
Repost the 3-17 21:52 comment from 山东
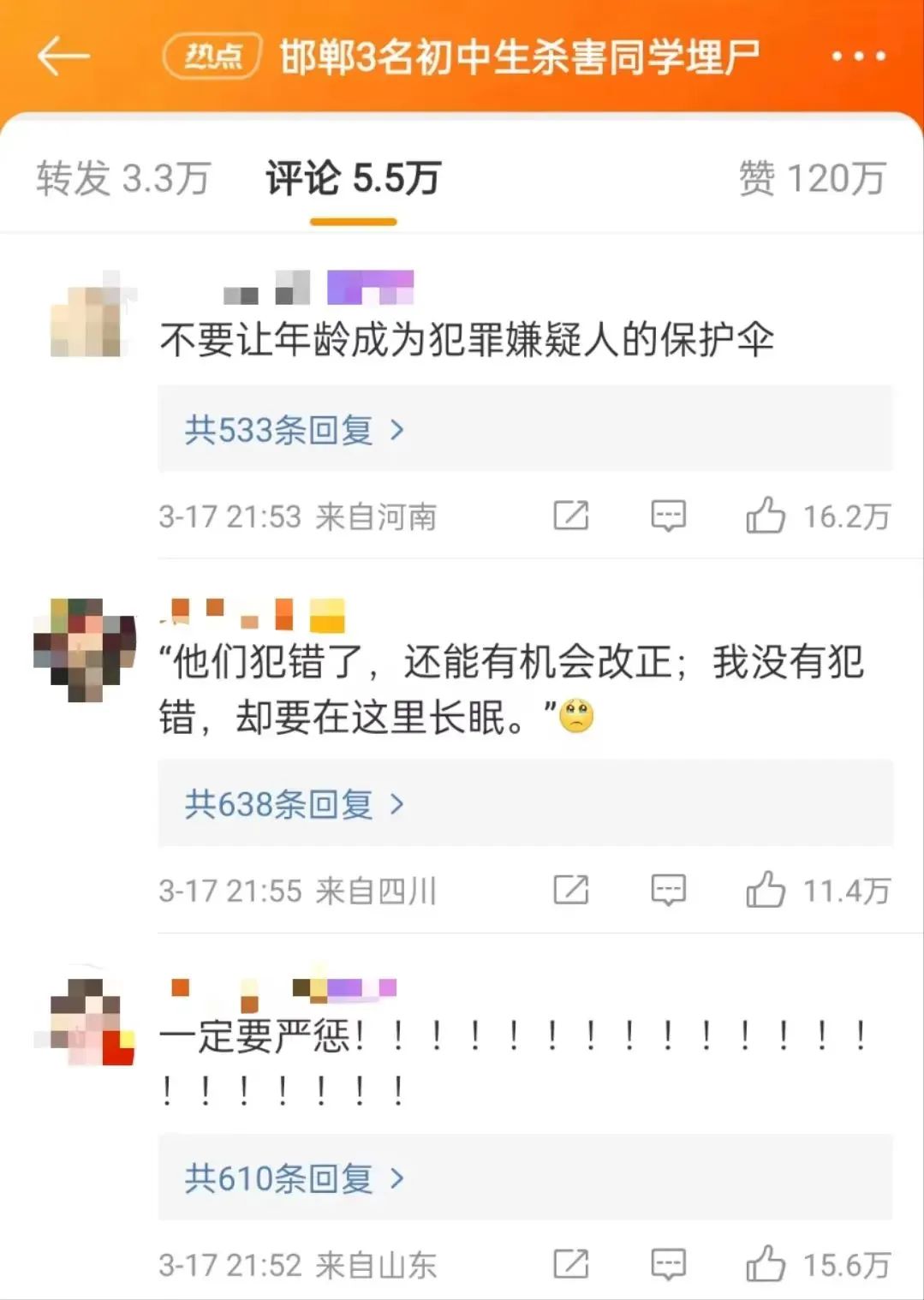[x=571, y=1264]
